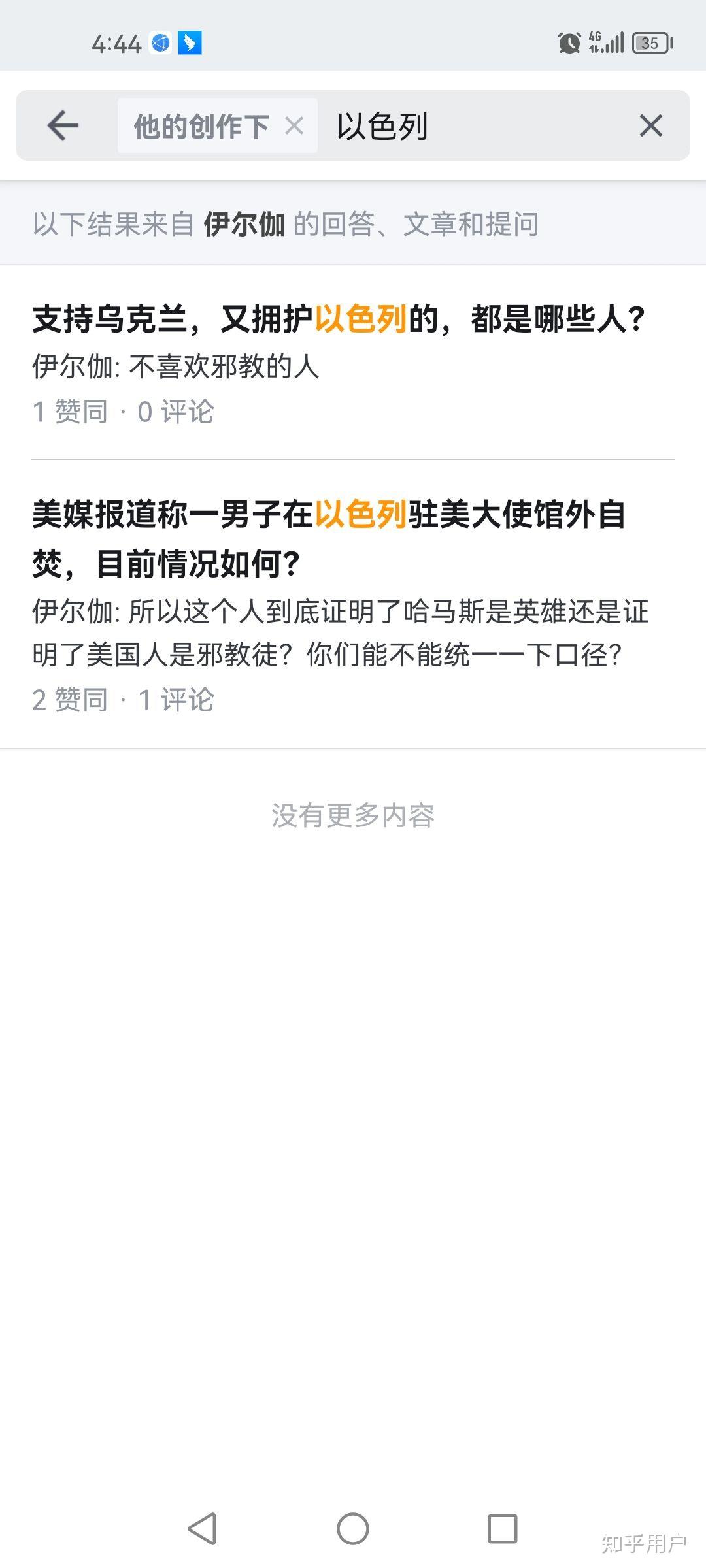Tap the system back navigation button
This screenshot has height=1568, width=706.
[x=202, y=1529]
